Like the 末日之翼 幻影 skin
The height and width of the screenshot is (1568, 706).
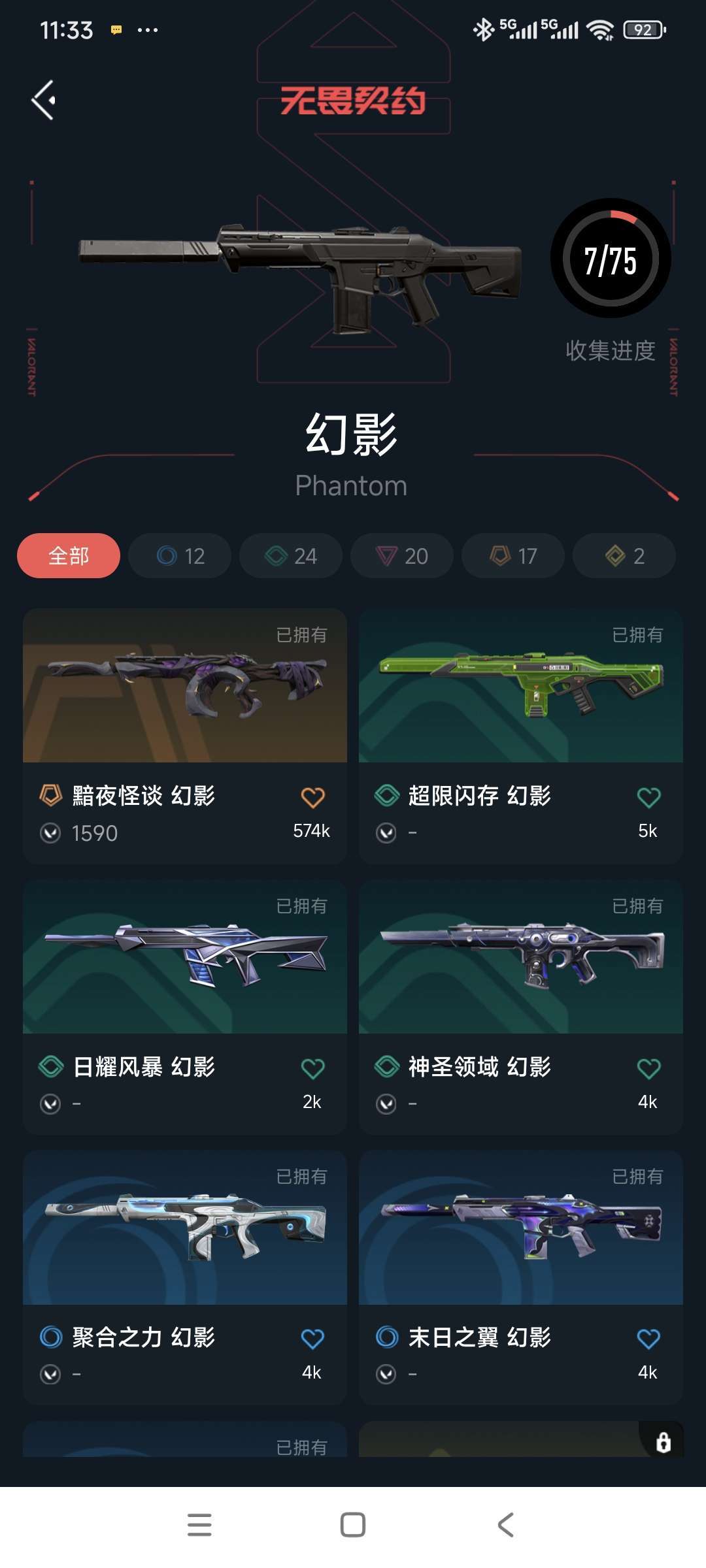pos(648,1339)
